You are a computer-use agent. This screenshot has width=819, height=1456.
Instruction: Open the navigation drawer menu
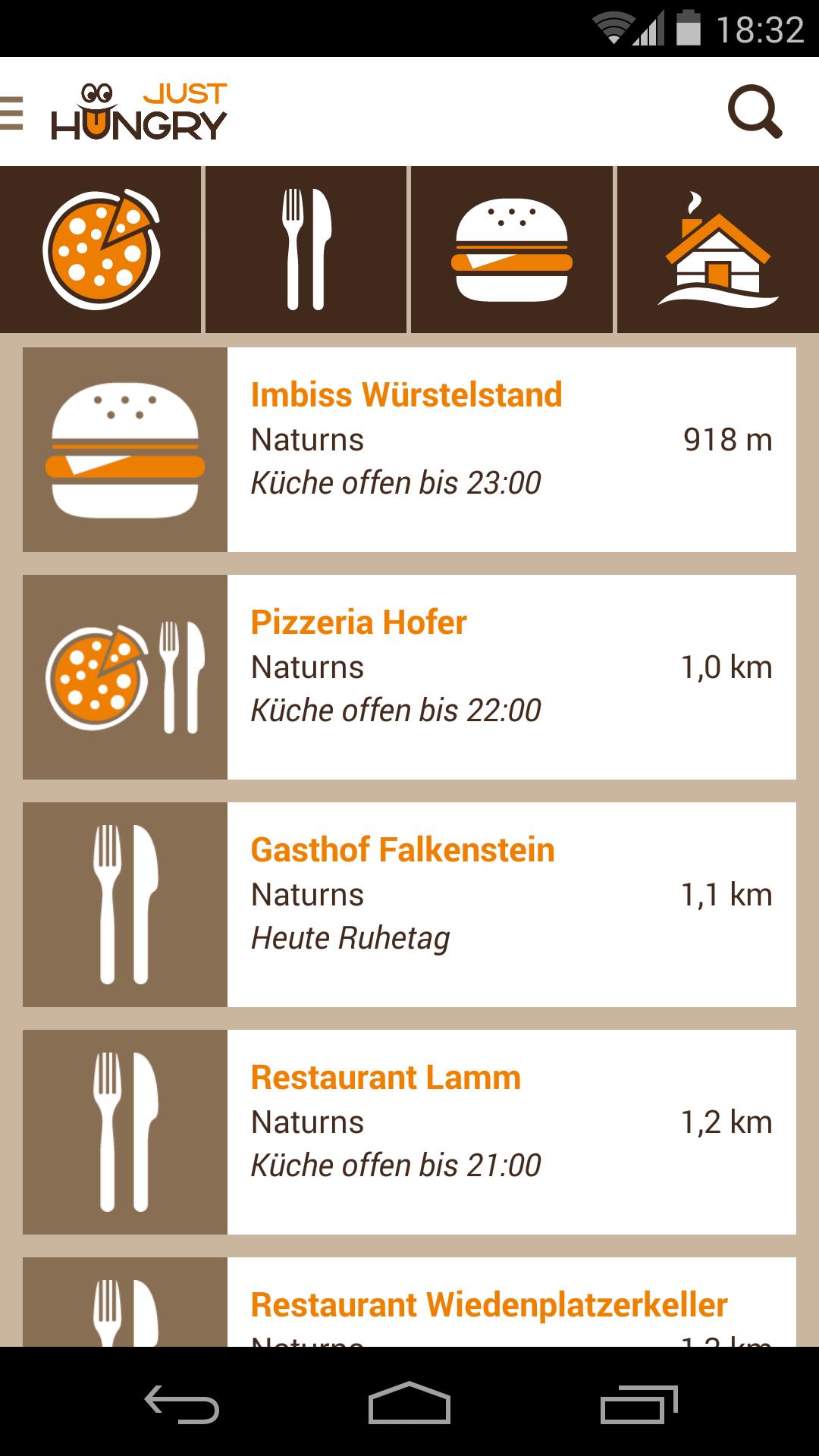click(x=11, y=112)
